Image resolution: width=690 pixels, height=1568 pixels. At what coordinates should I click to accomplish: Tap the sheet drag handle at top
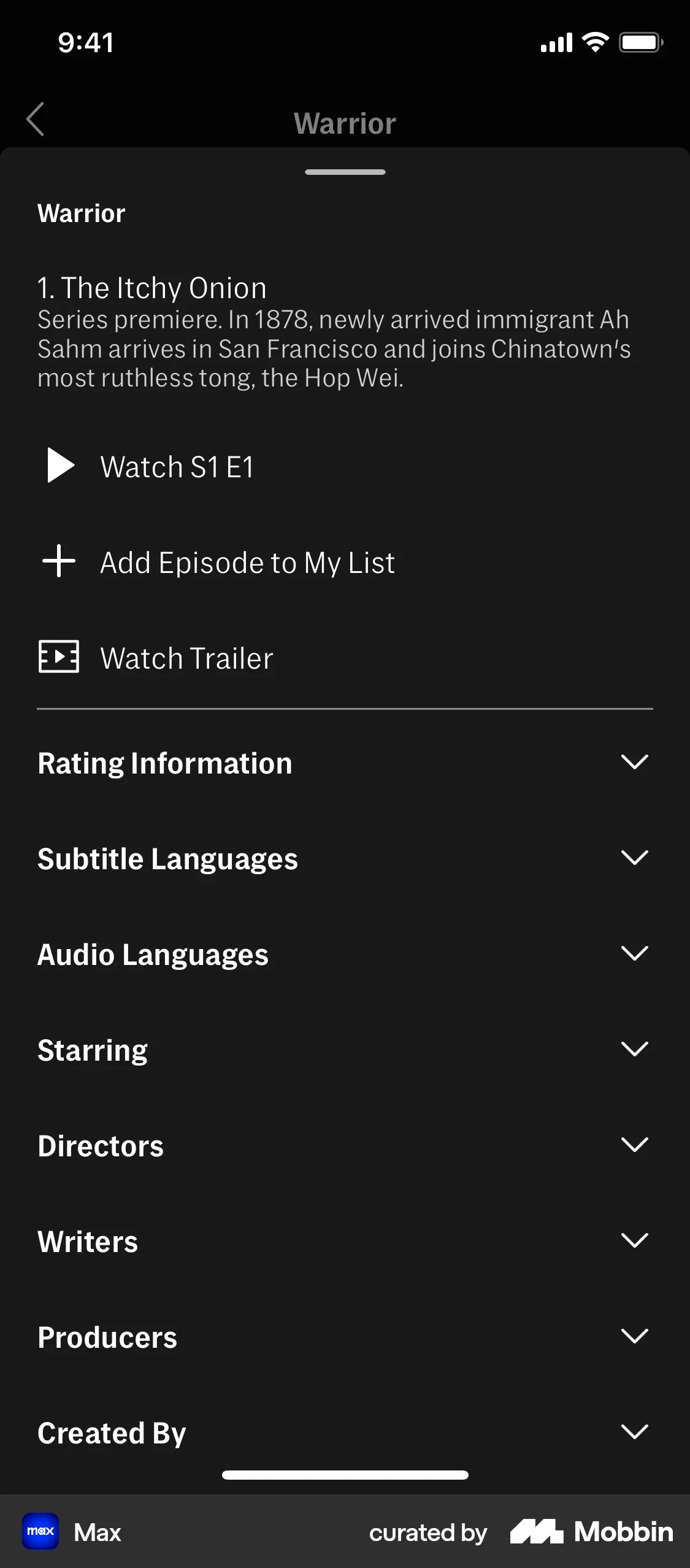(345, 172)
